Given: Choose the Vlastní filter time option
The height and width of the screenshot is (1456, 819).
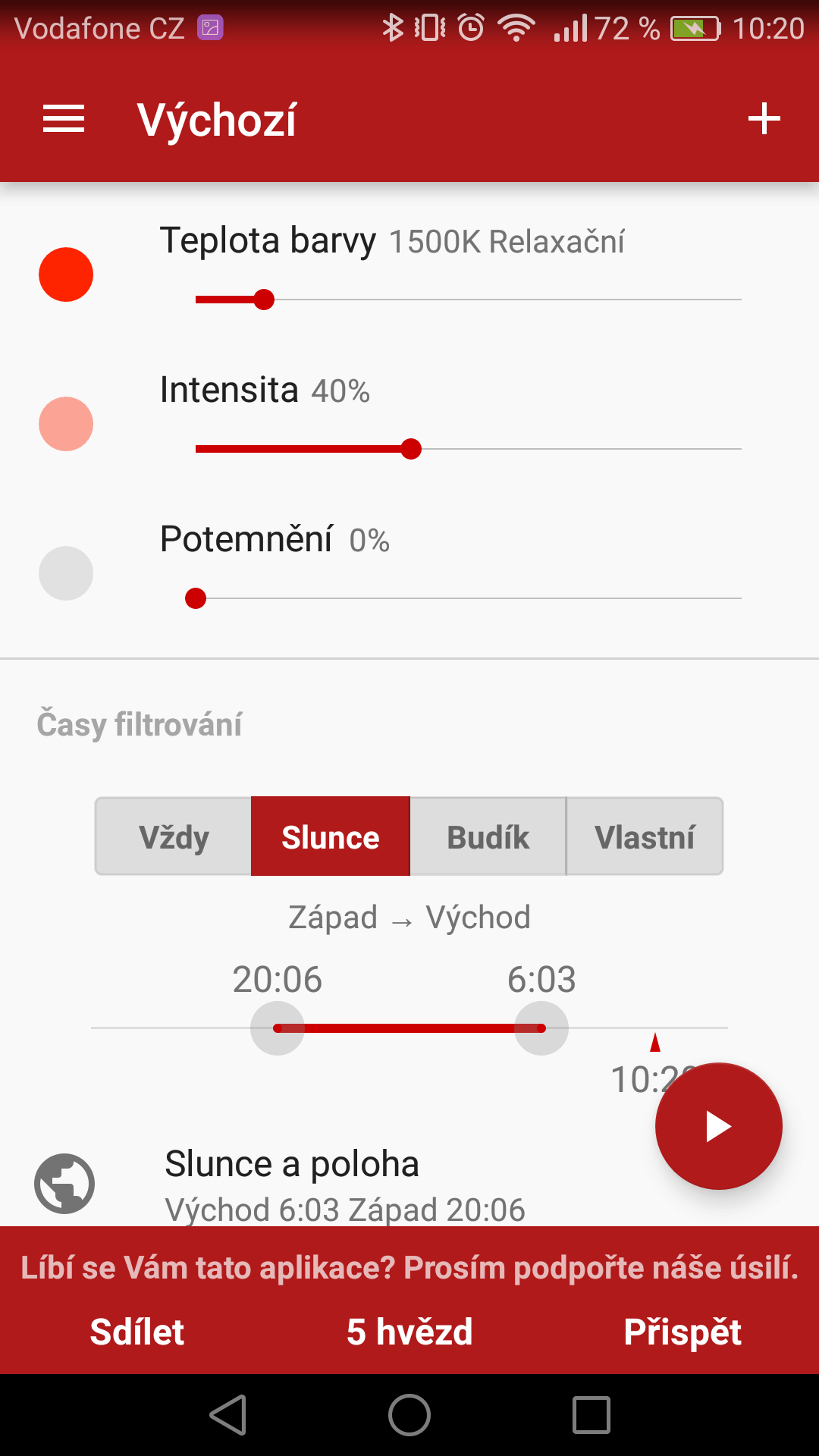Looking at the screenshot, I should pos(645,836).
